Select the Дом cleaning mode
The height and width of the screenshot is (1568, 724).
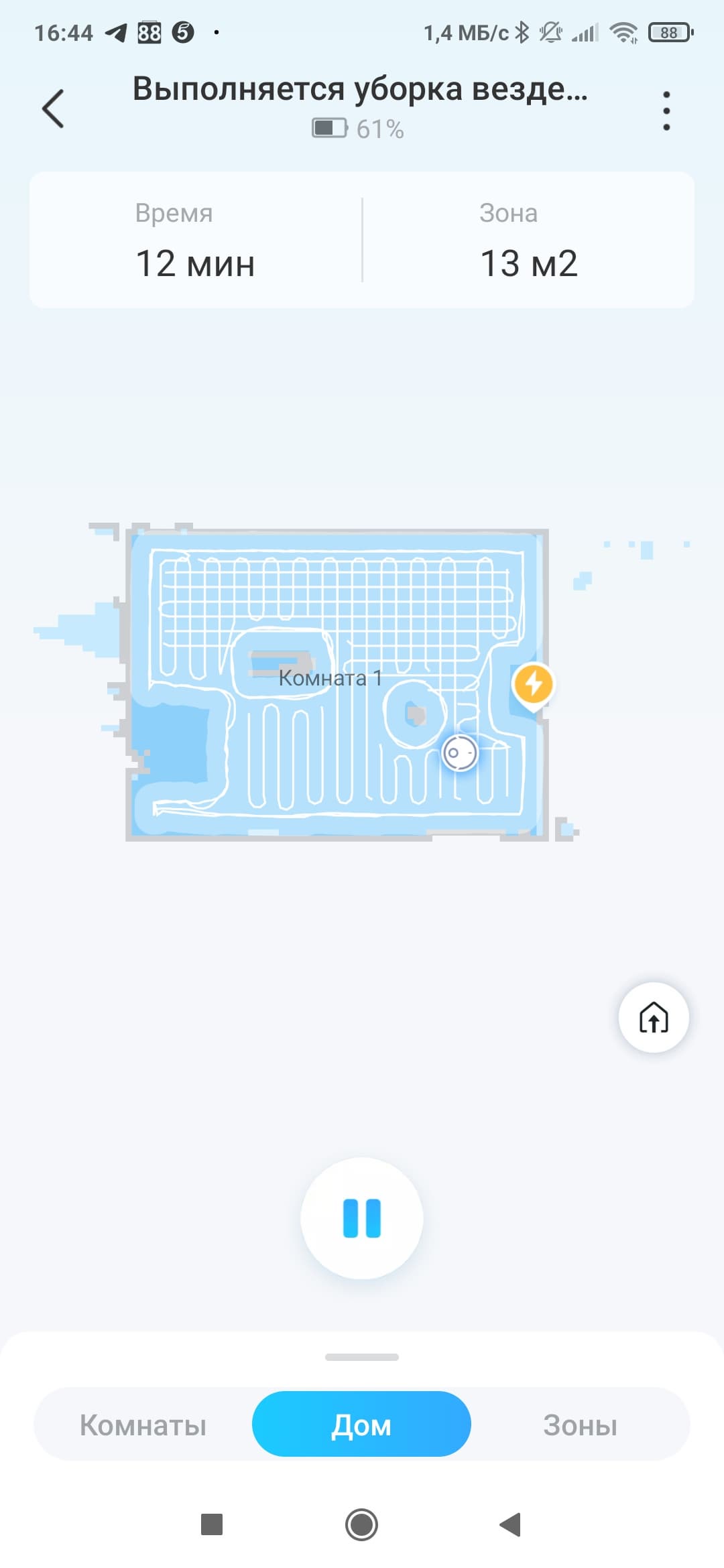coord(361,1425)
